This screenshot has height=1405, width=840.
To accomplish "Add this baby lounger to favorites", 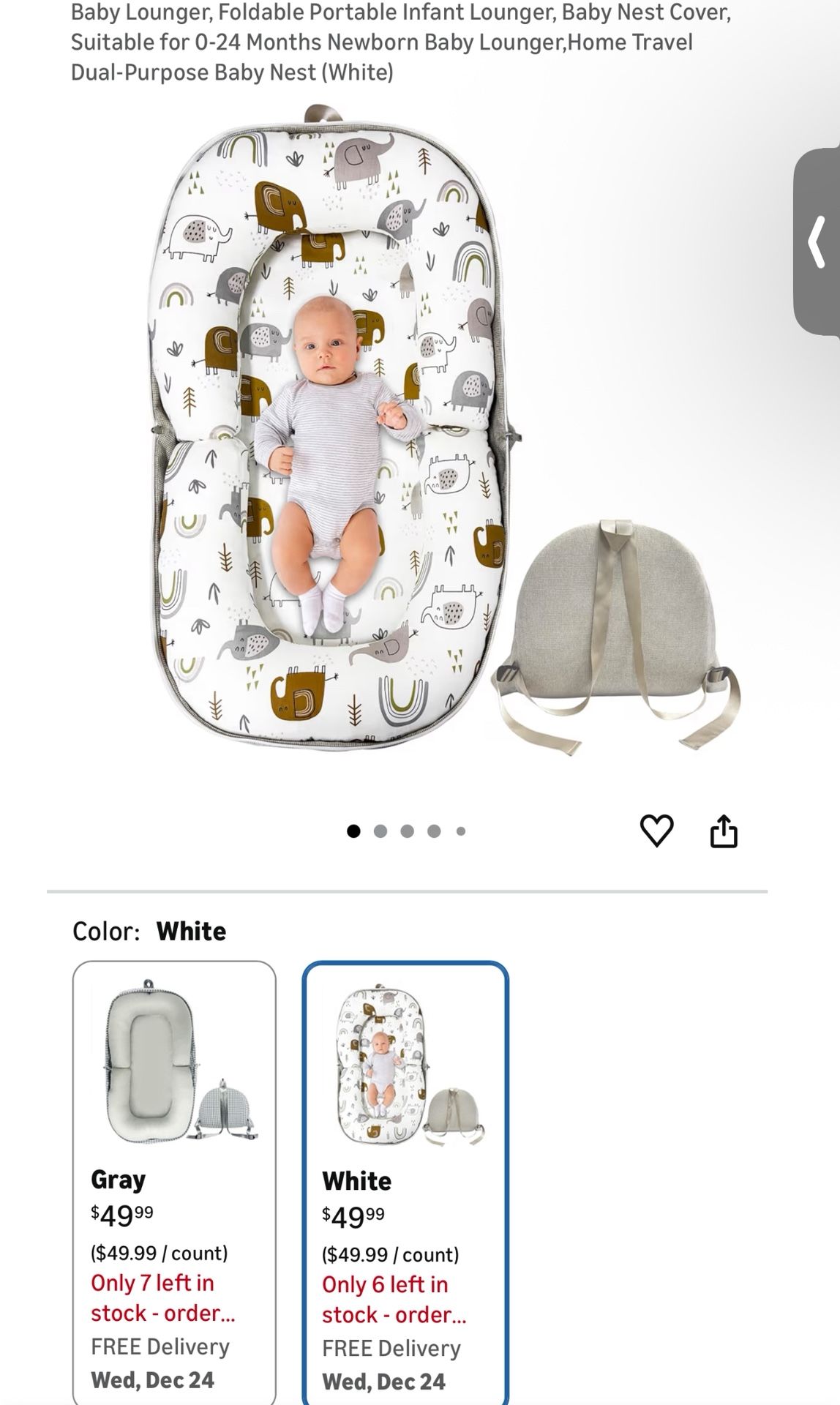I will (x=656, y=831).
